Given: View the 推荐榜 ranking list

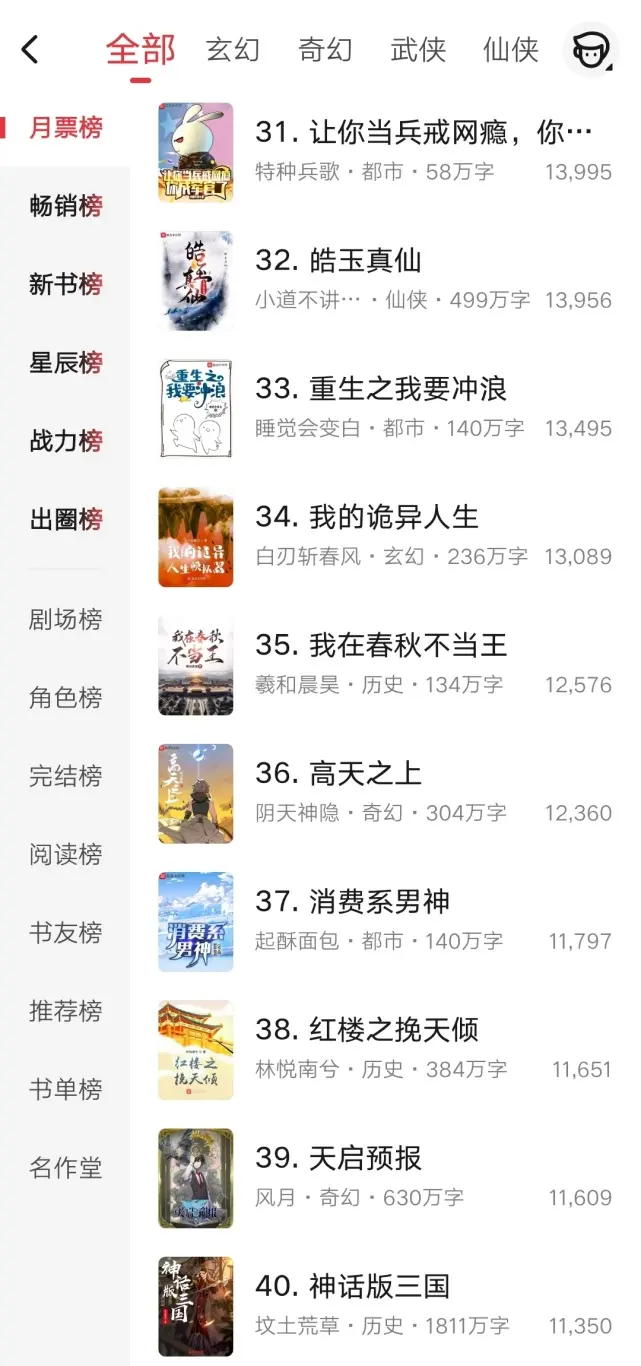Looking at the screenshot, I should coord(66,1011).
